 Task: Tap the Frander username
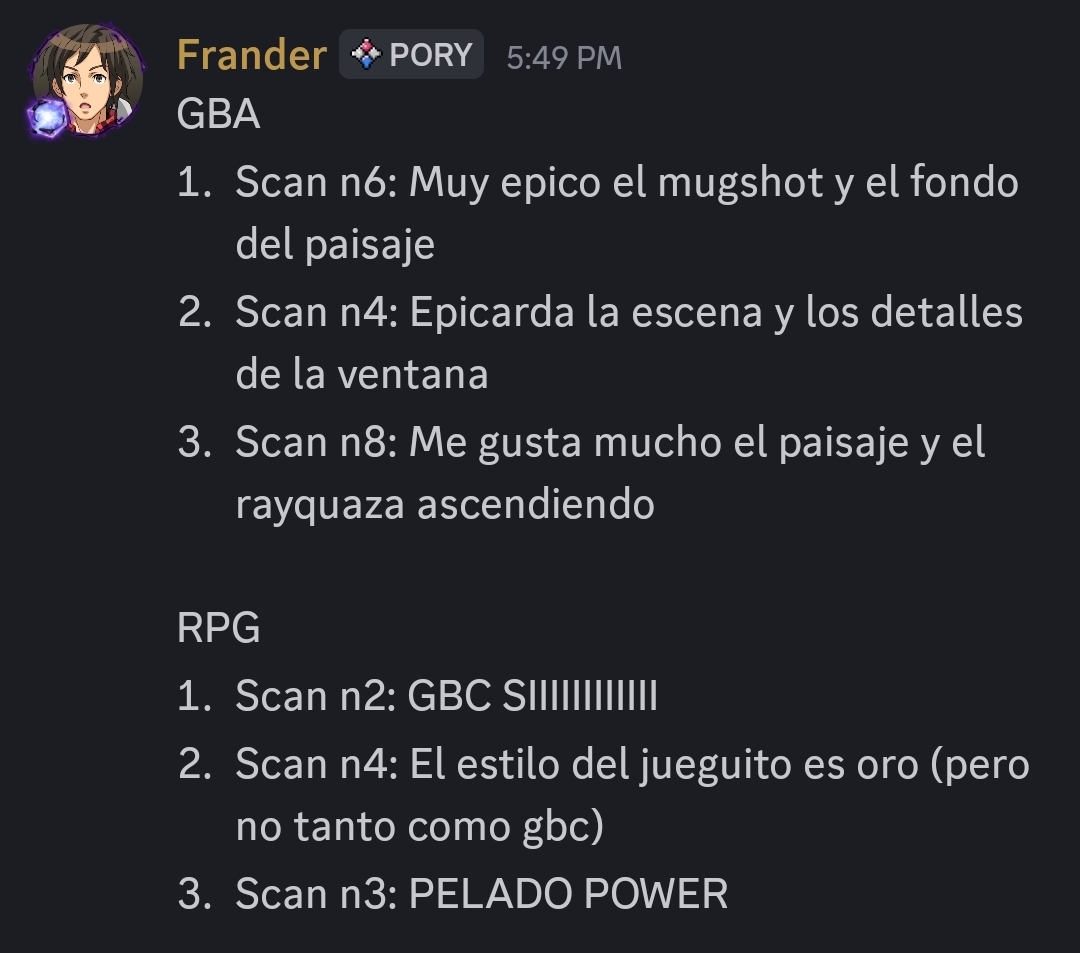pyautogui.click(x=251, y=56)
